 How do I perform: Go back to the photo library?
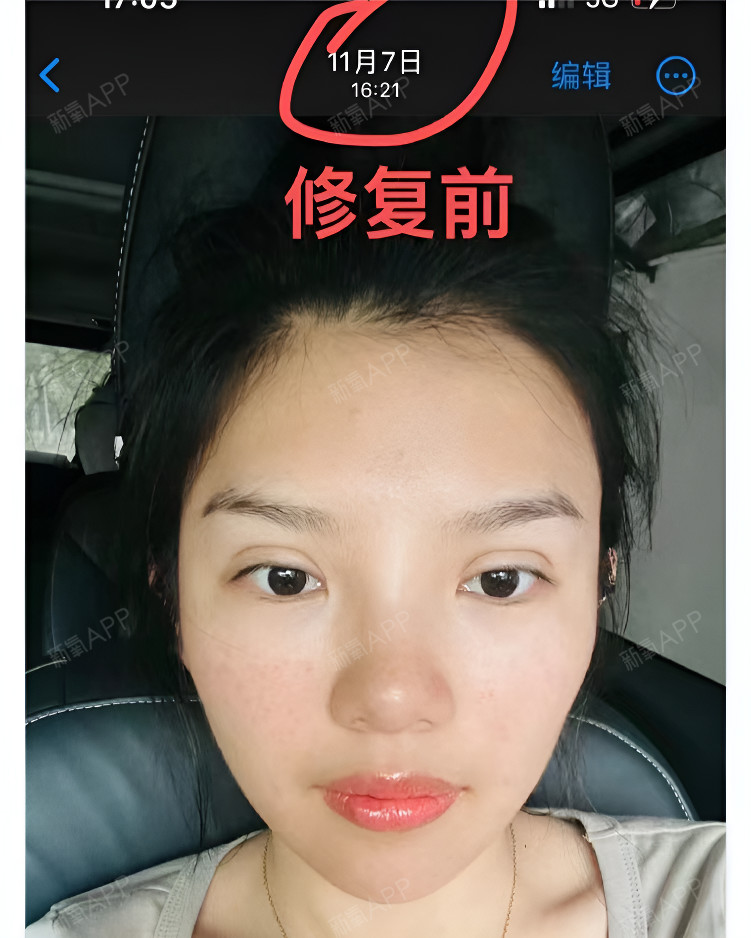[50, 75]
